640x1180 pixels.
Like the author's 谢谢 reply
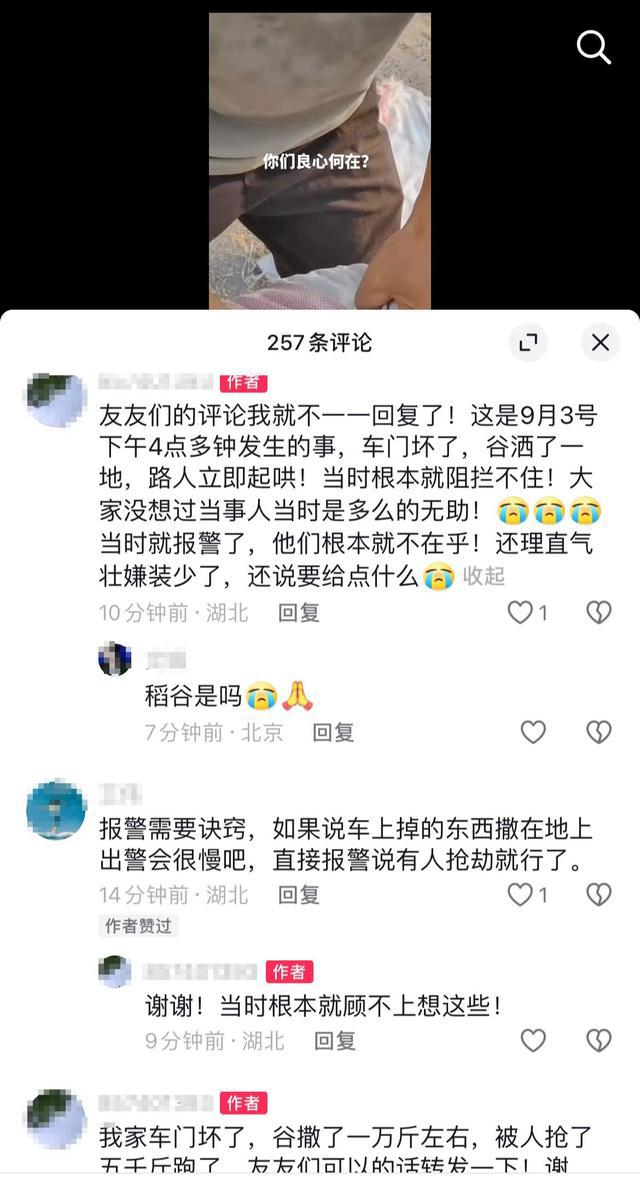533,1041
